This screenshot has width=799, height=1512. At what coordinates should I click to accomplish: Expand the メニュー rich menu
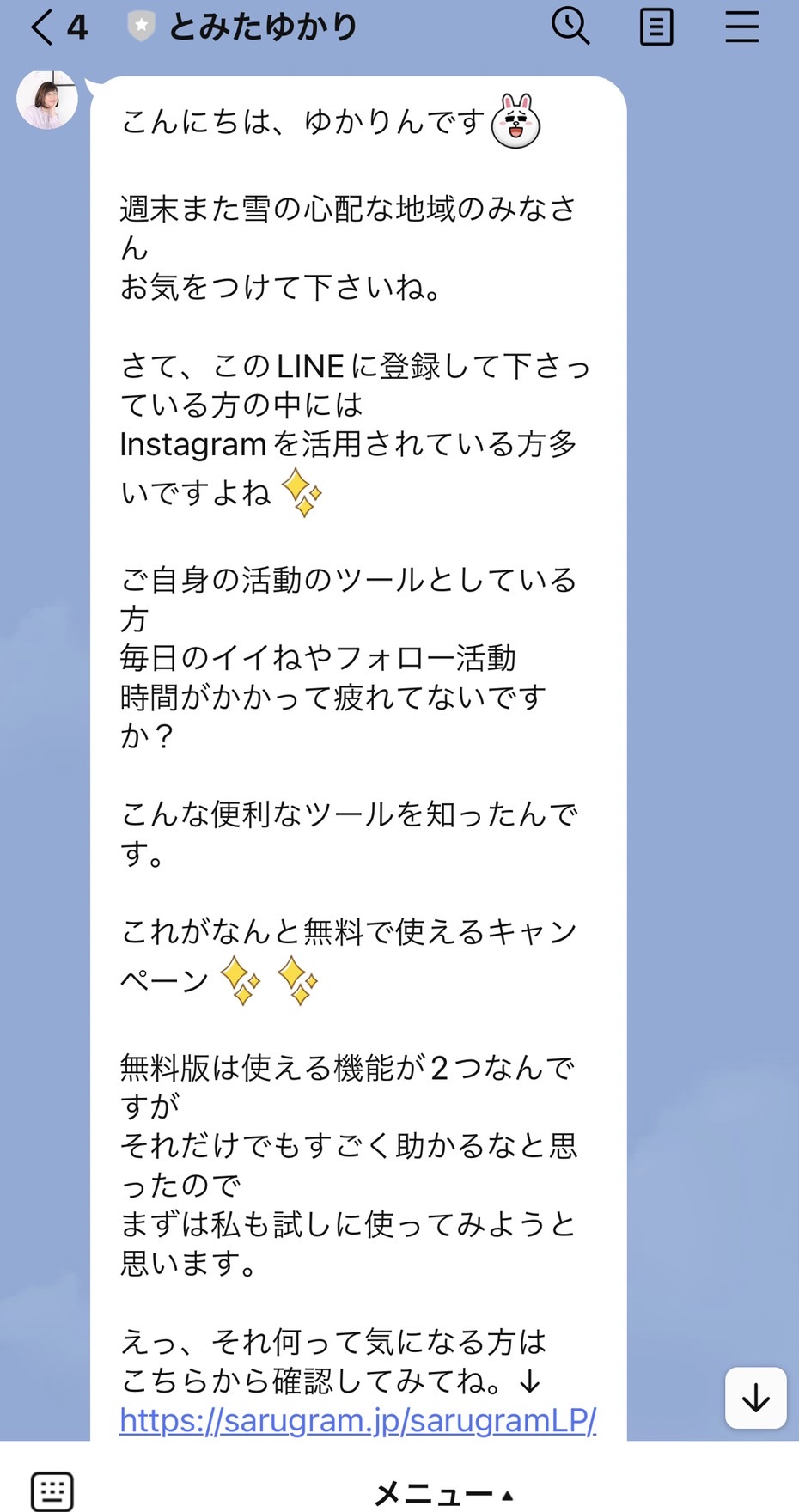[x=443, y=1493]
